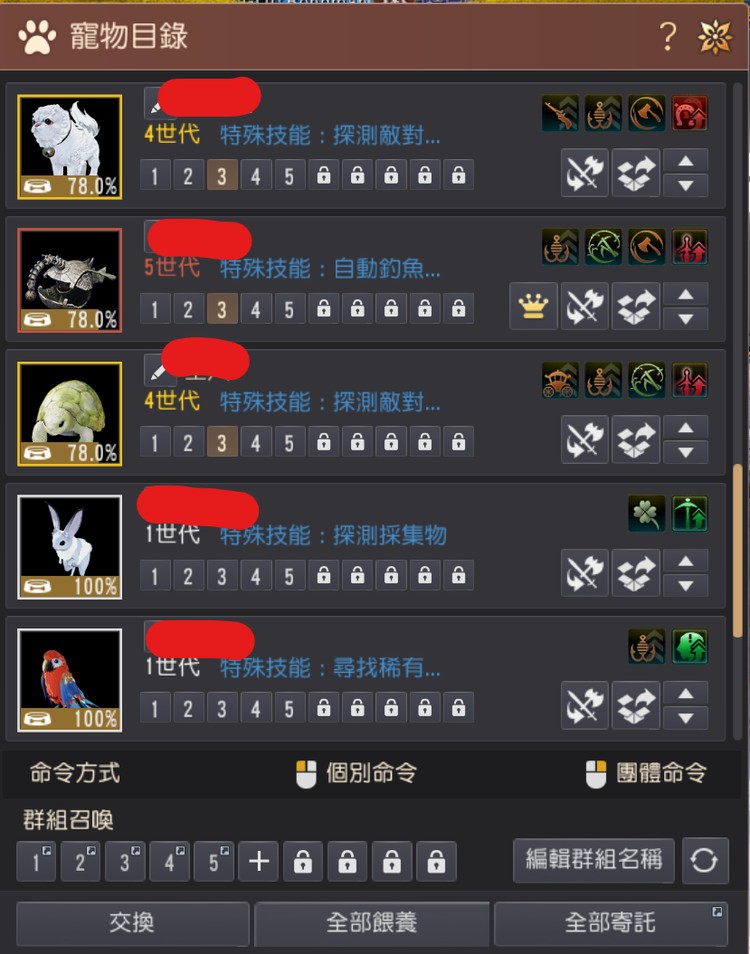750x954 pixels.
Task: Tap the 交換 button
Action: click(x=132, y=923)
